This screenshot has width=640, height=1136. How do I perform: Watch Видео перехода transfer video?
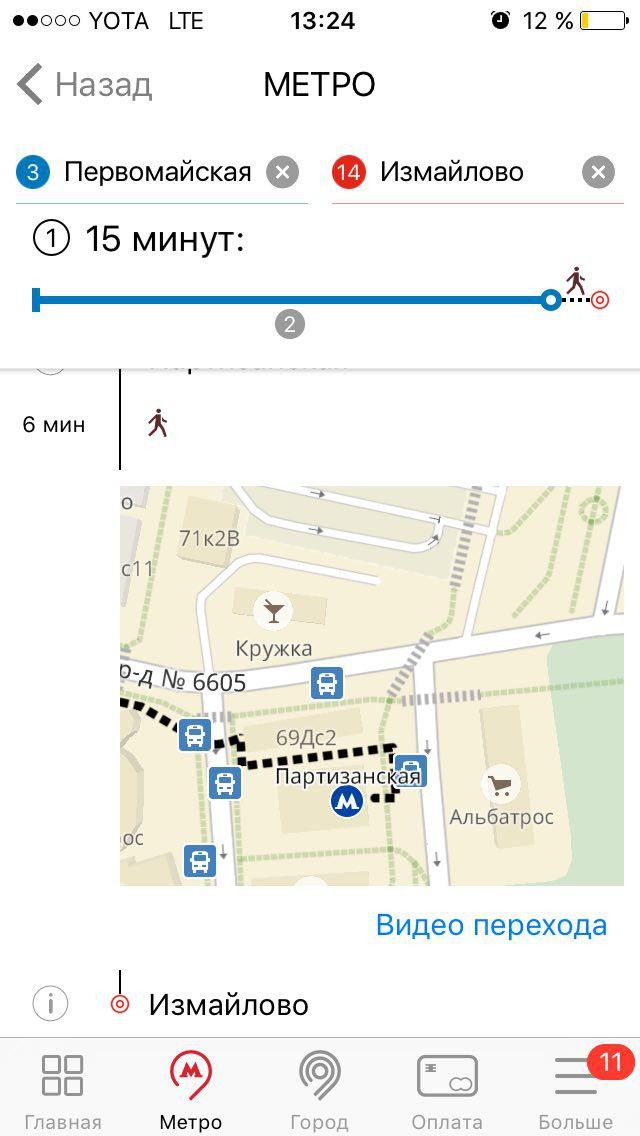click(x=491, y=925)
